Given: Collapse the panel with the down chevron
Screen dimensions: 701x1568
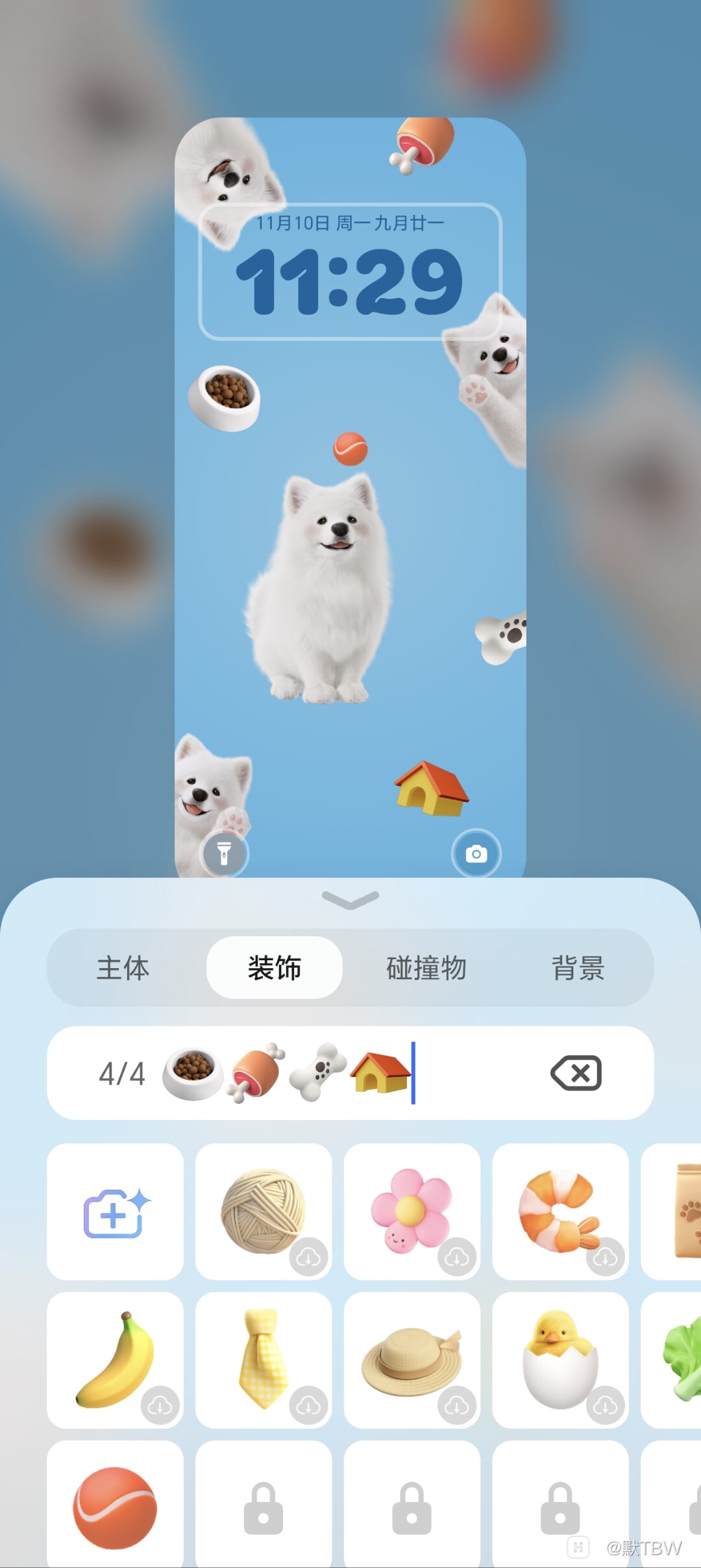Looking at the screenshot, I should tap(350, 899).
